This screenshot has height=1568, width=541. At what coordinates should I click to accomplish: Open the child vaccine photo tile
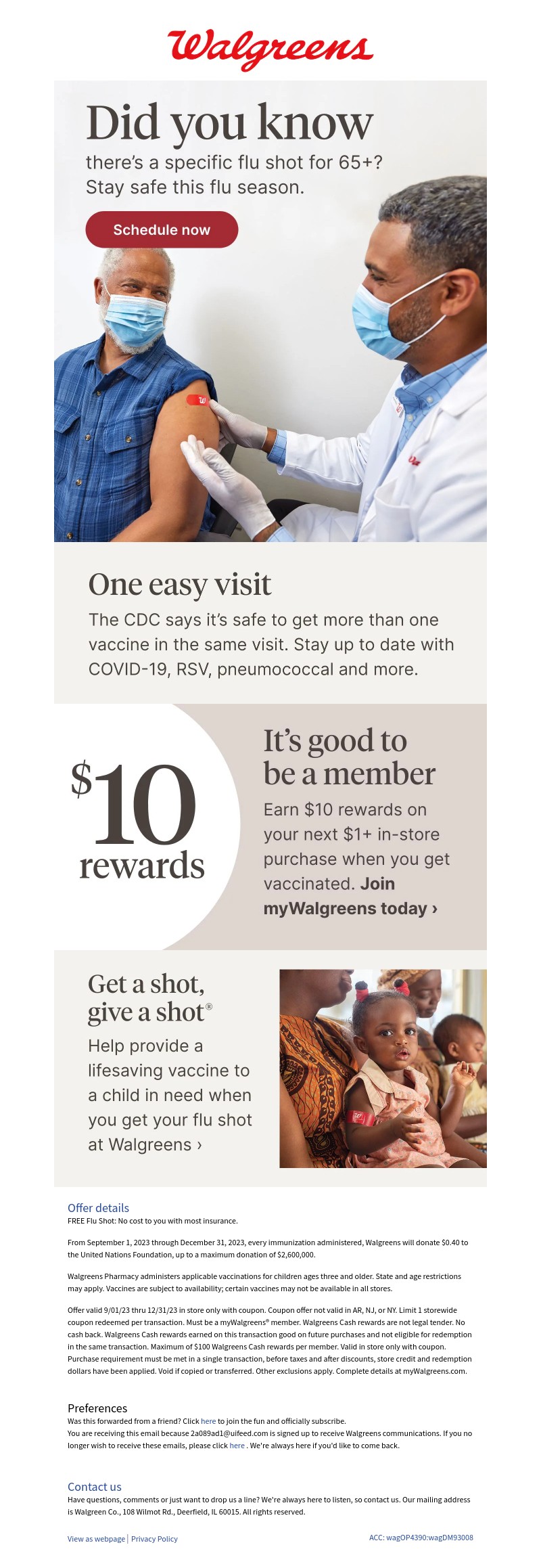(x=383, y=1068)
